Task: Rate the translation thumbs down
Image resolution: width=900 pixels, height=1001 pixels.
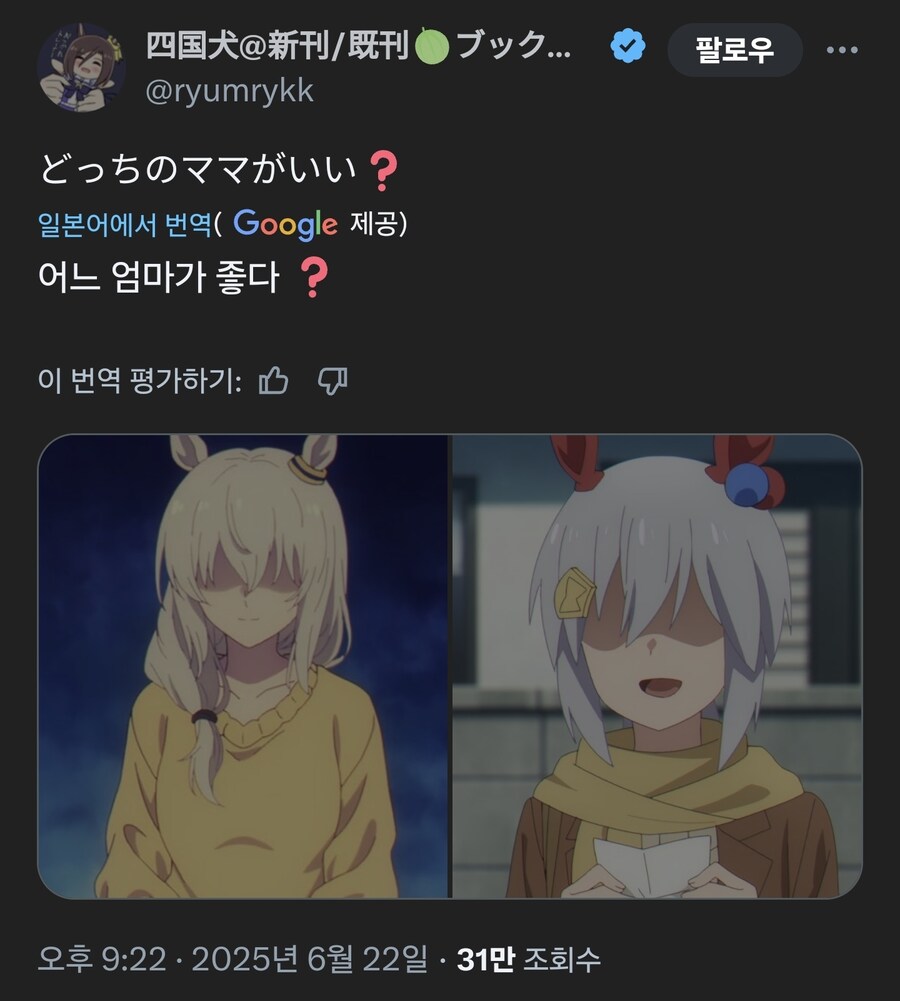Action: click(x=332, y=381)
